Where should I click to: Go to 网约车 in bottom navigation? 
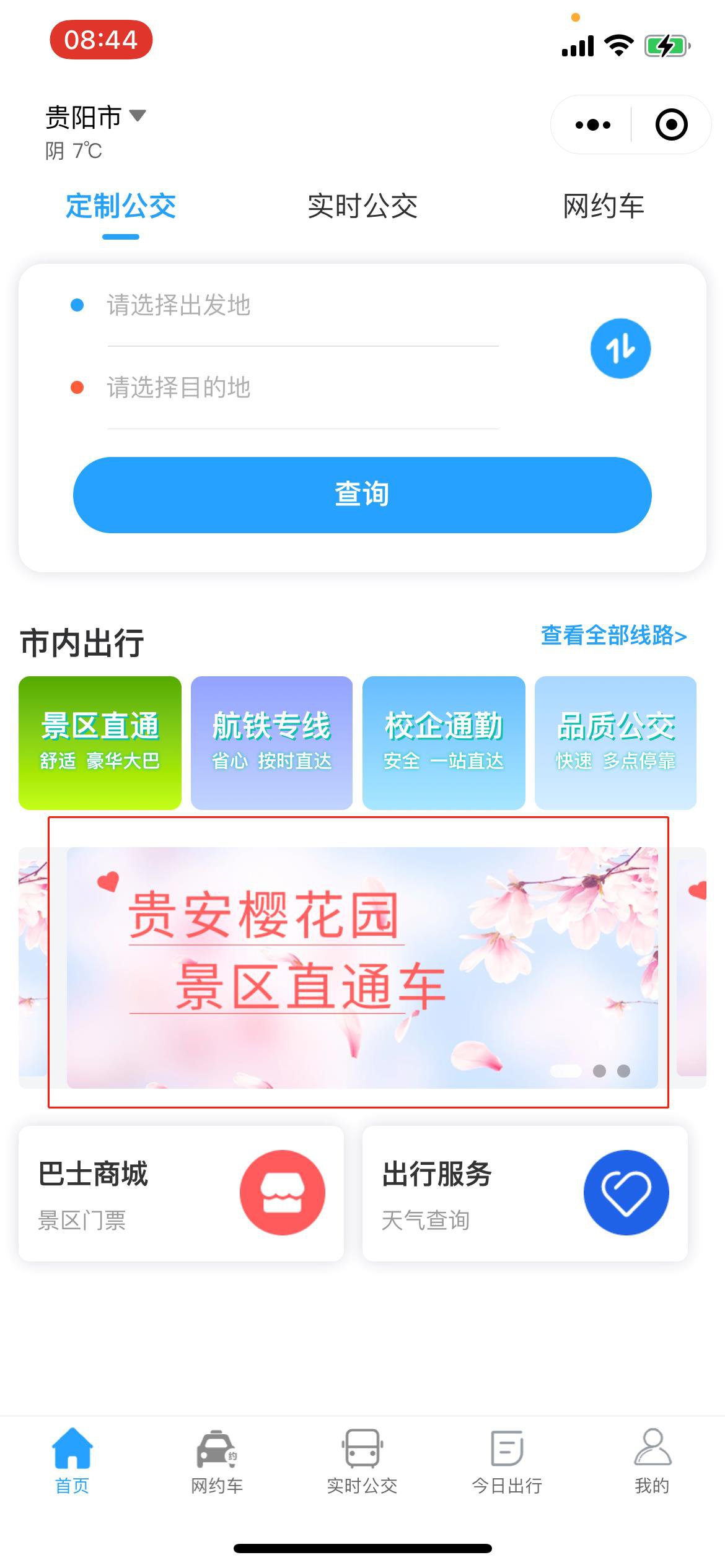(x=217, y=1461)
